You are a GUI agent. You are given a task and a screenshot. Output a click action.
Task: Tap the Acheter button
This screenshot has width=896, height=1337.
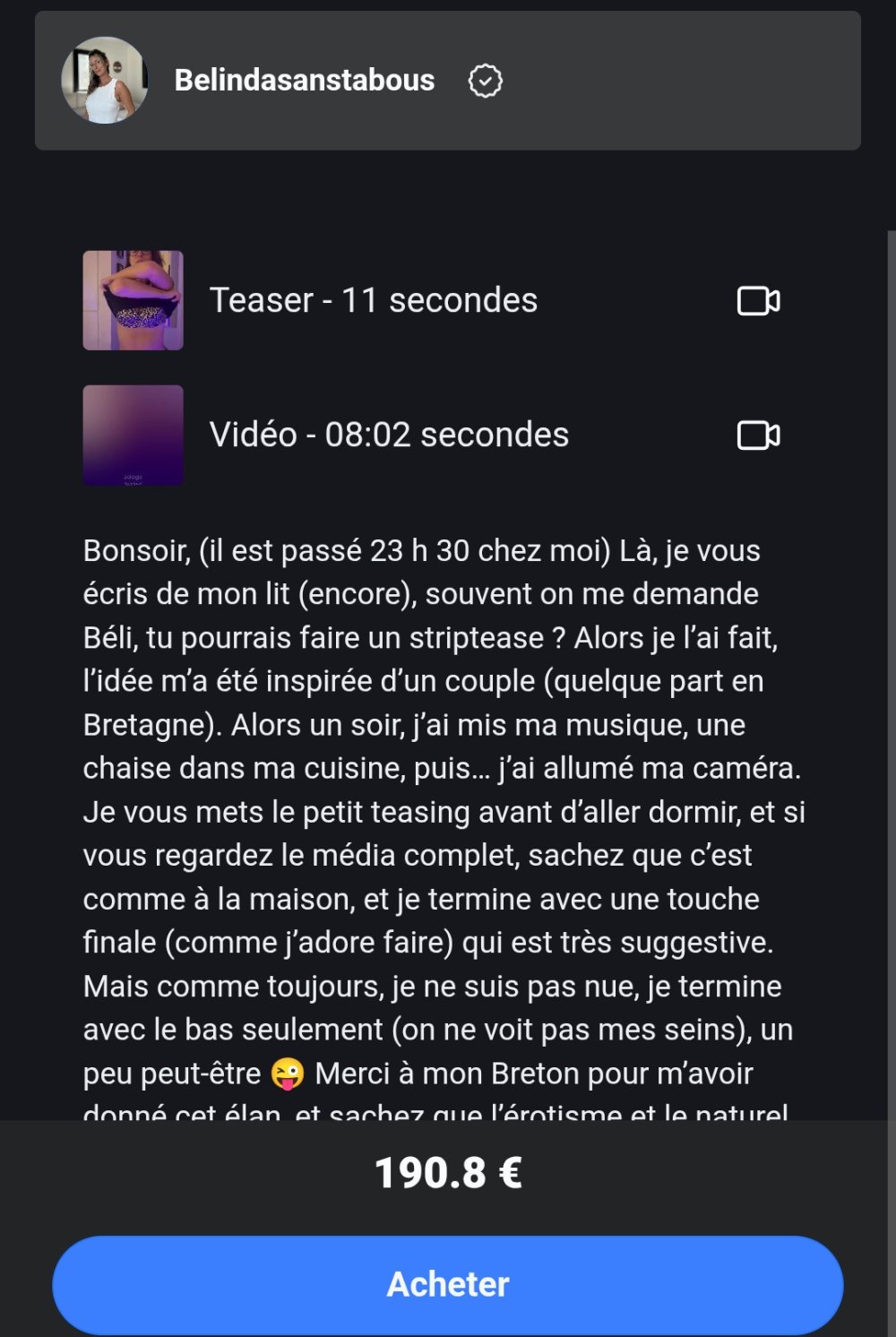point(447,1284)
